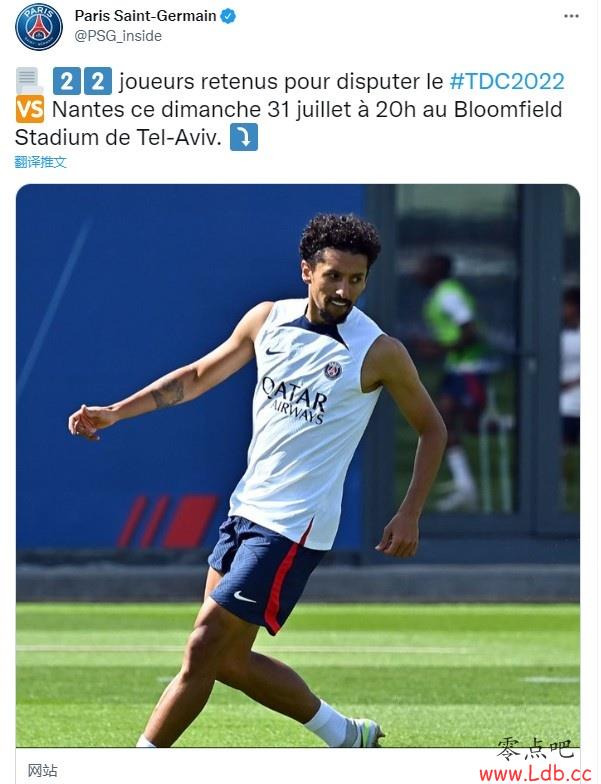Open Paris Saint-Germain profile avatar
The width and height of the screenshot is (601, 784).
pyautogui.click(x=39, y=26)
